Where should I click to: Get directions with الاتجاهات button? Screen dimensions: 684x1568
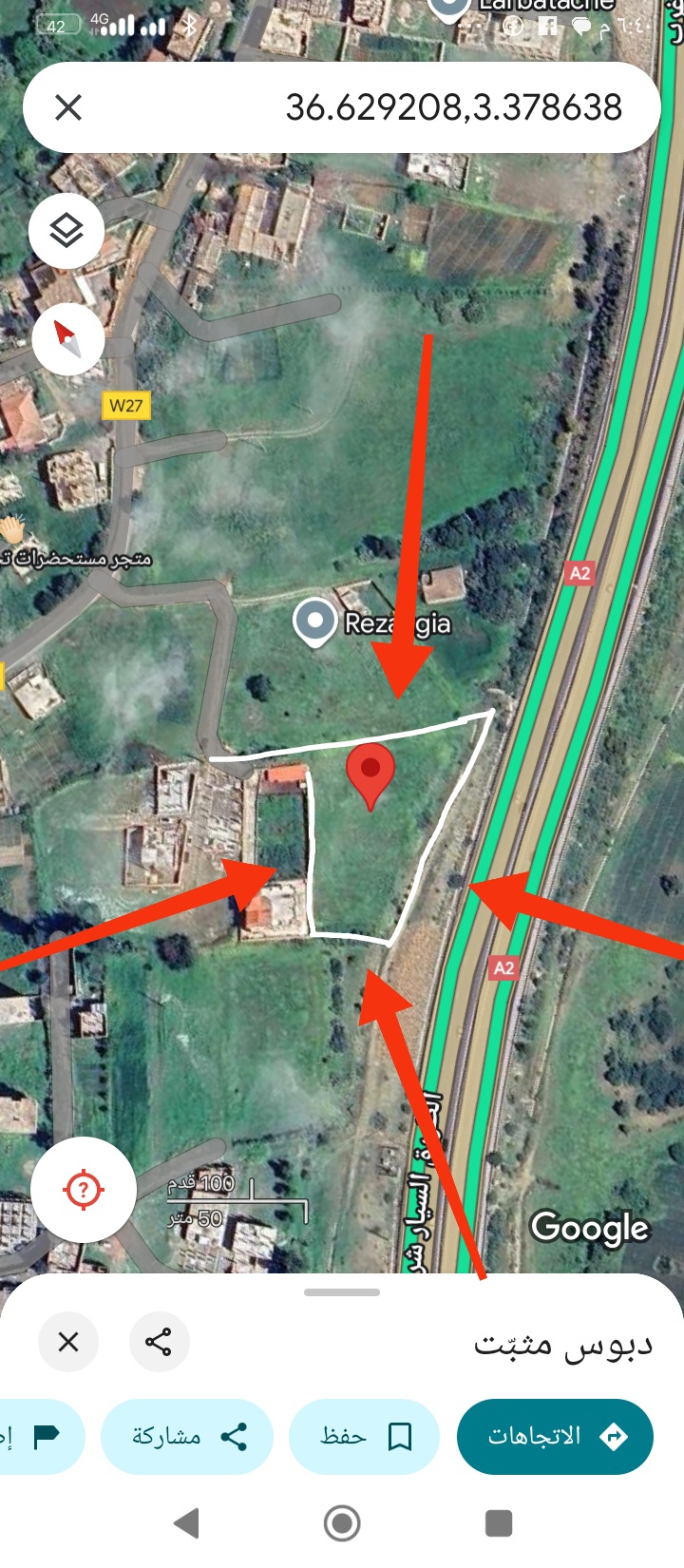(x=555, y=1436)
